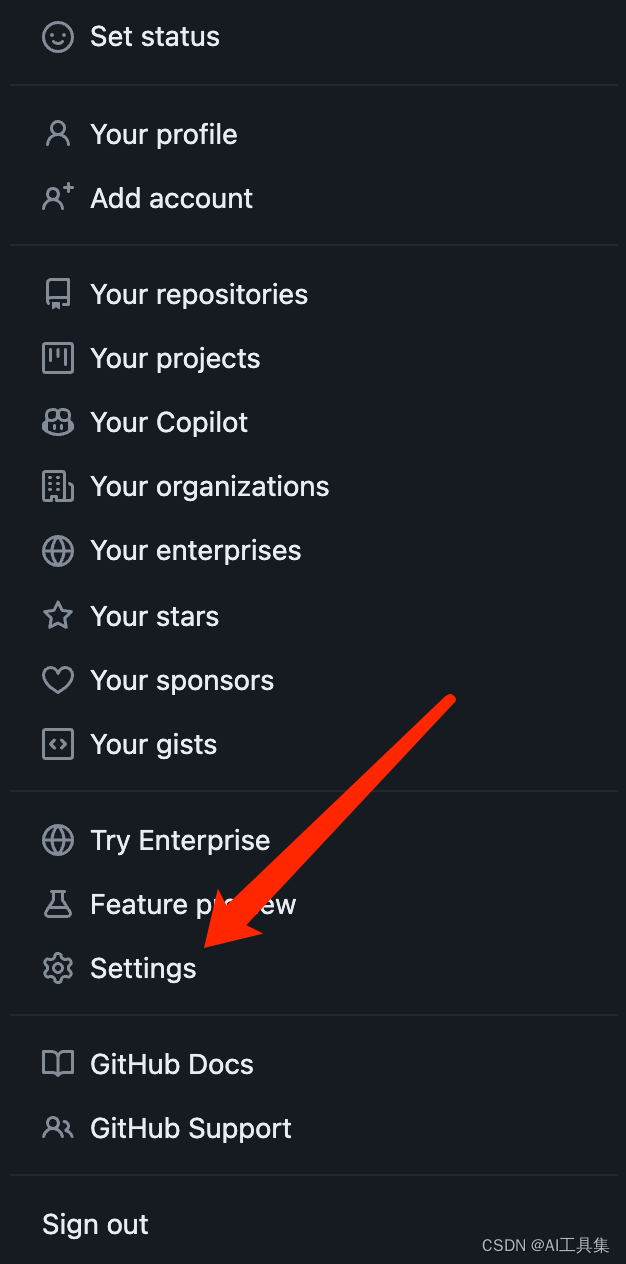Open Your Copilot
Screen dimensions: 626x1264
(313, 422)
